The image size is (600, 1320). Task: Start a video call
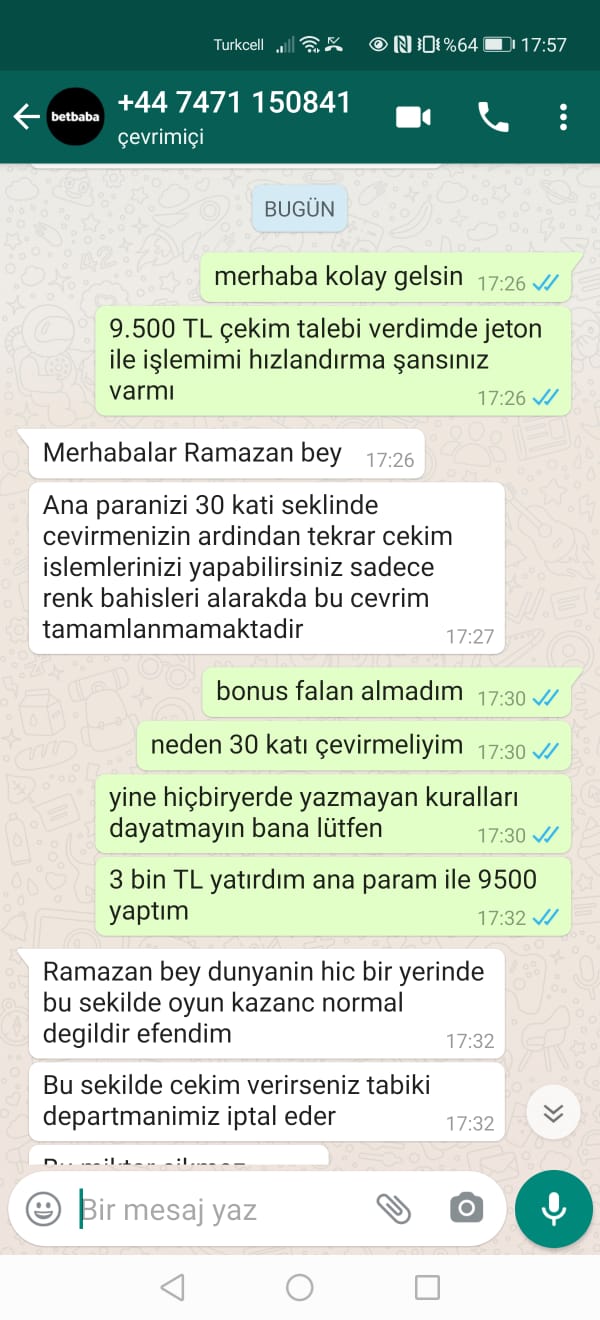[x=413, y=117]
